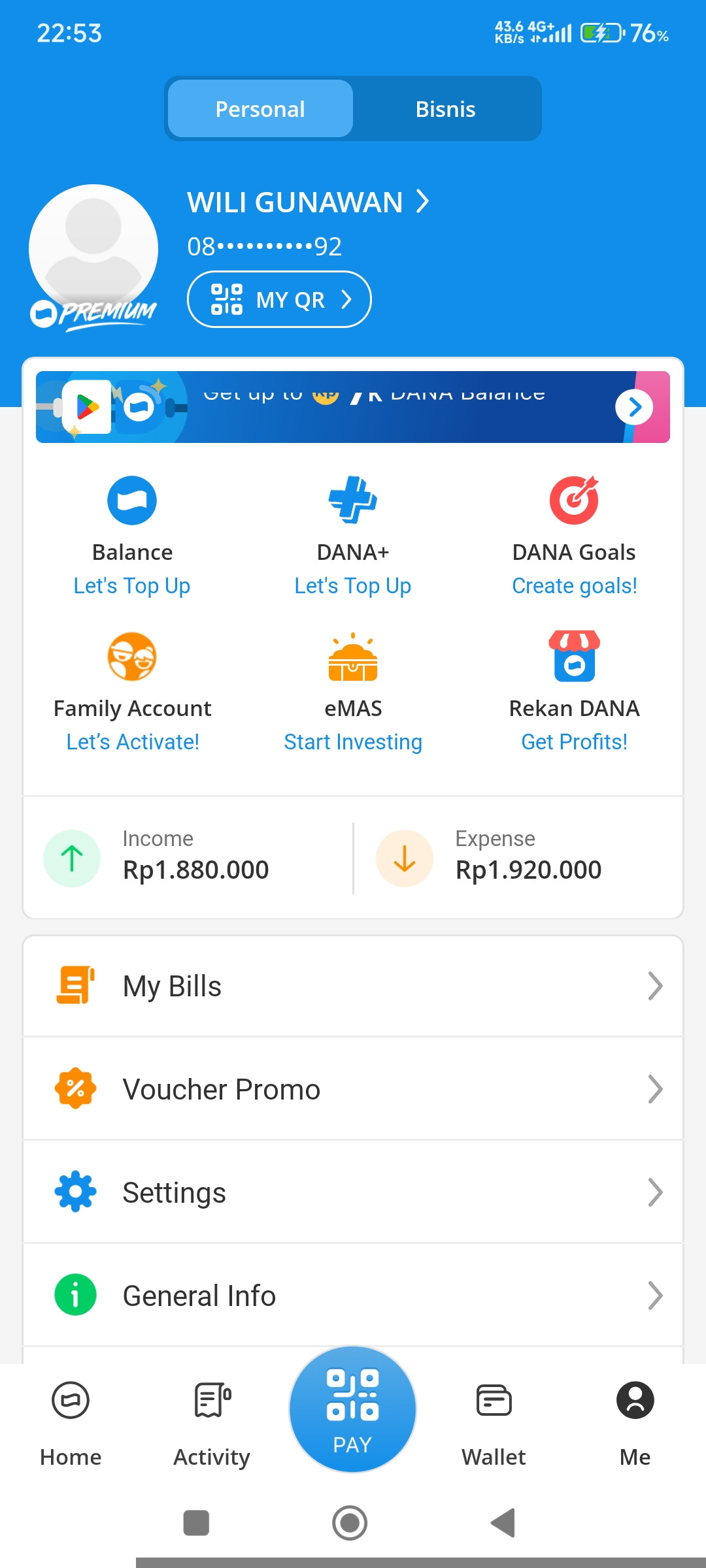Select the Personal account tab
The height and width of the screenshot is (1568, 706).
pos(260,109)
